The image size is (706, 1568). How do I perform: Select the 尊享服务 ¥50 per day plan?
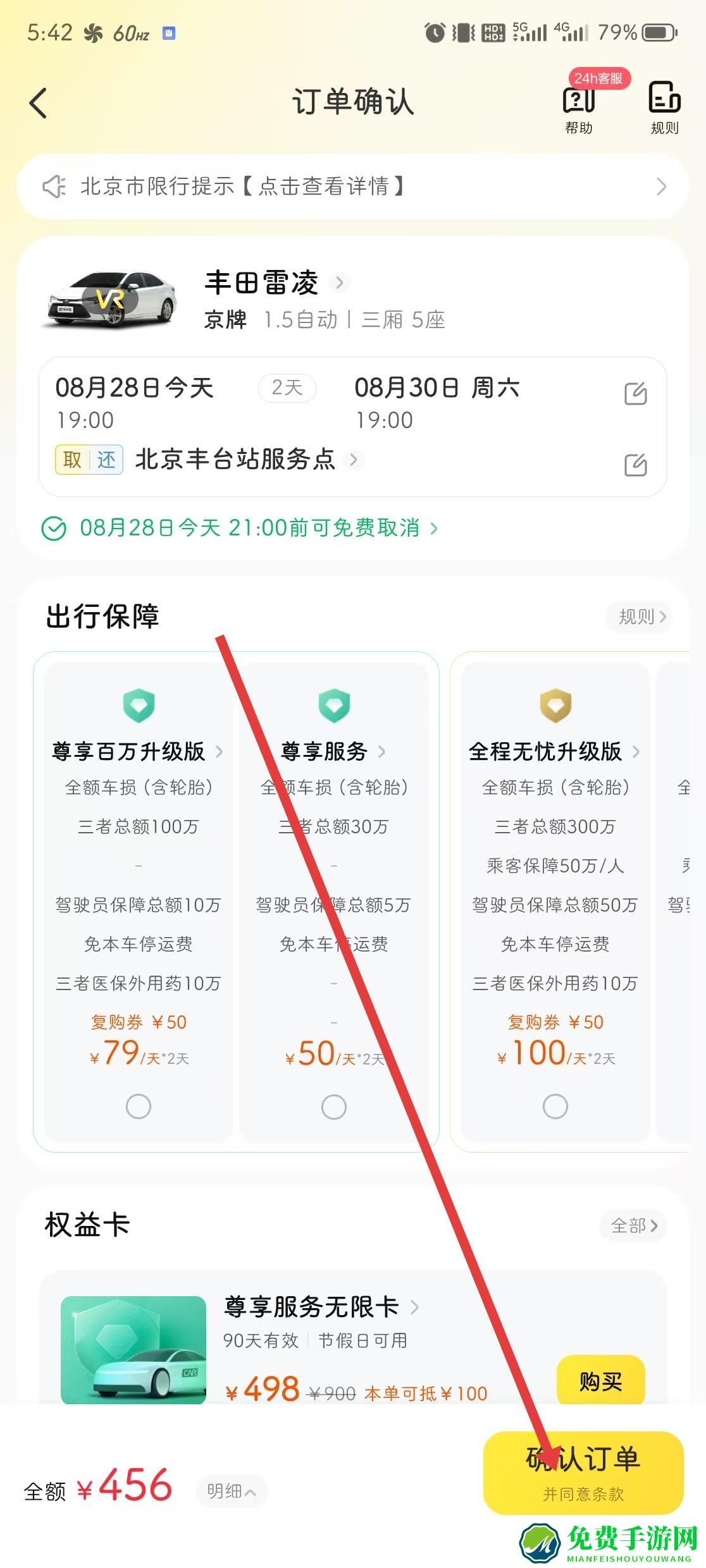[334, 1106]
